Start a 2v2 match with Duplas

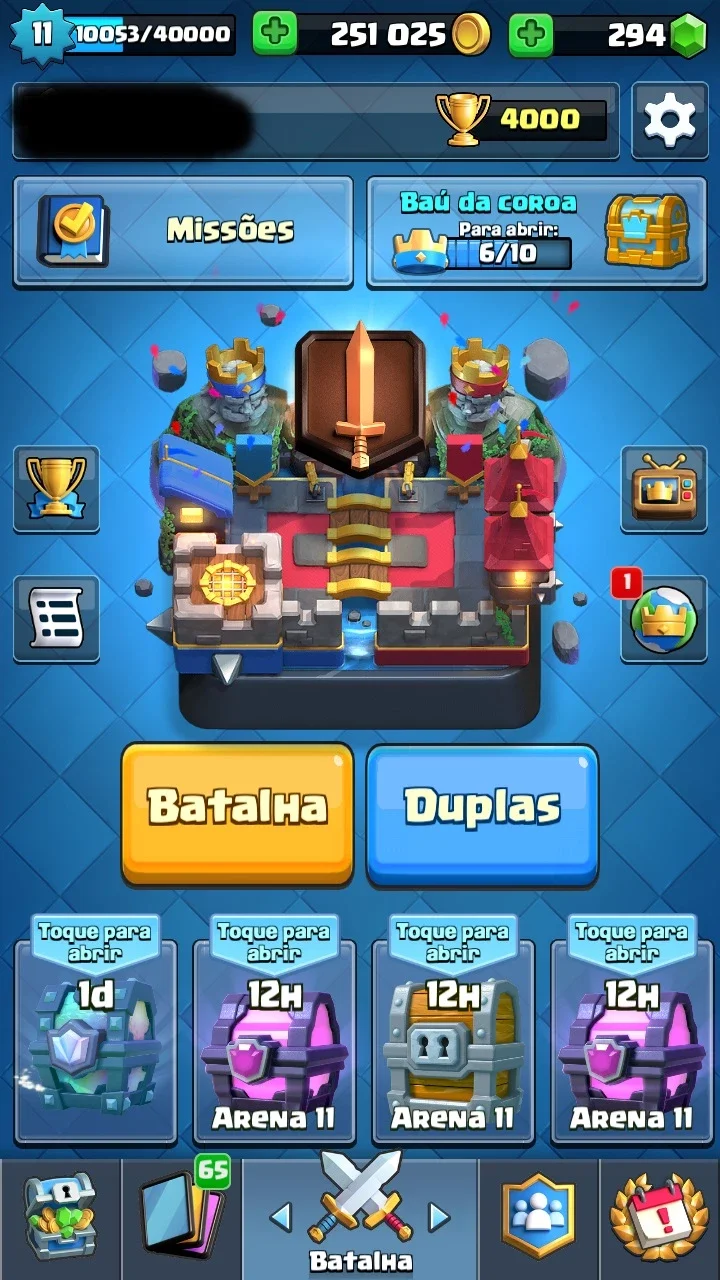coord(482,813)
